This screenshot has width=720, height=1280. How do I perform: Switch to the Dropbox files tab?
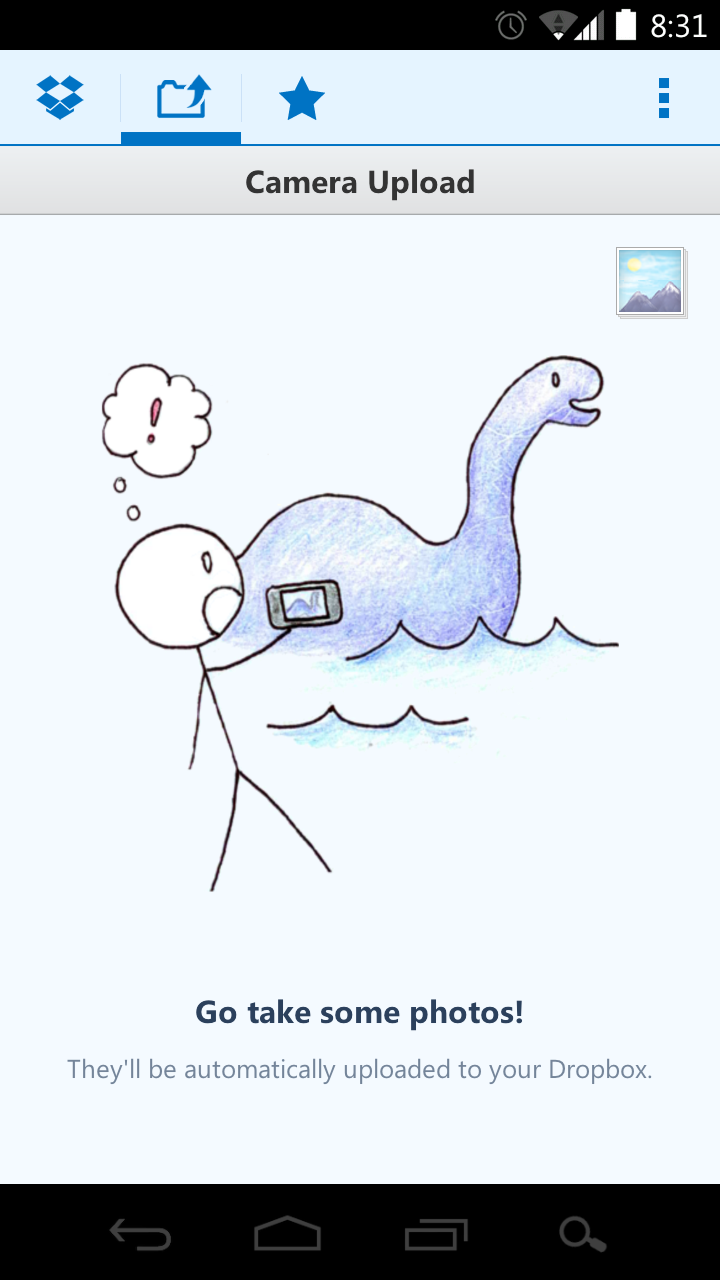pyautogui.click(x=60, y=98)
